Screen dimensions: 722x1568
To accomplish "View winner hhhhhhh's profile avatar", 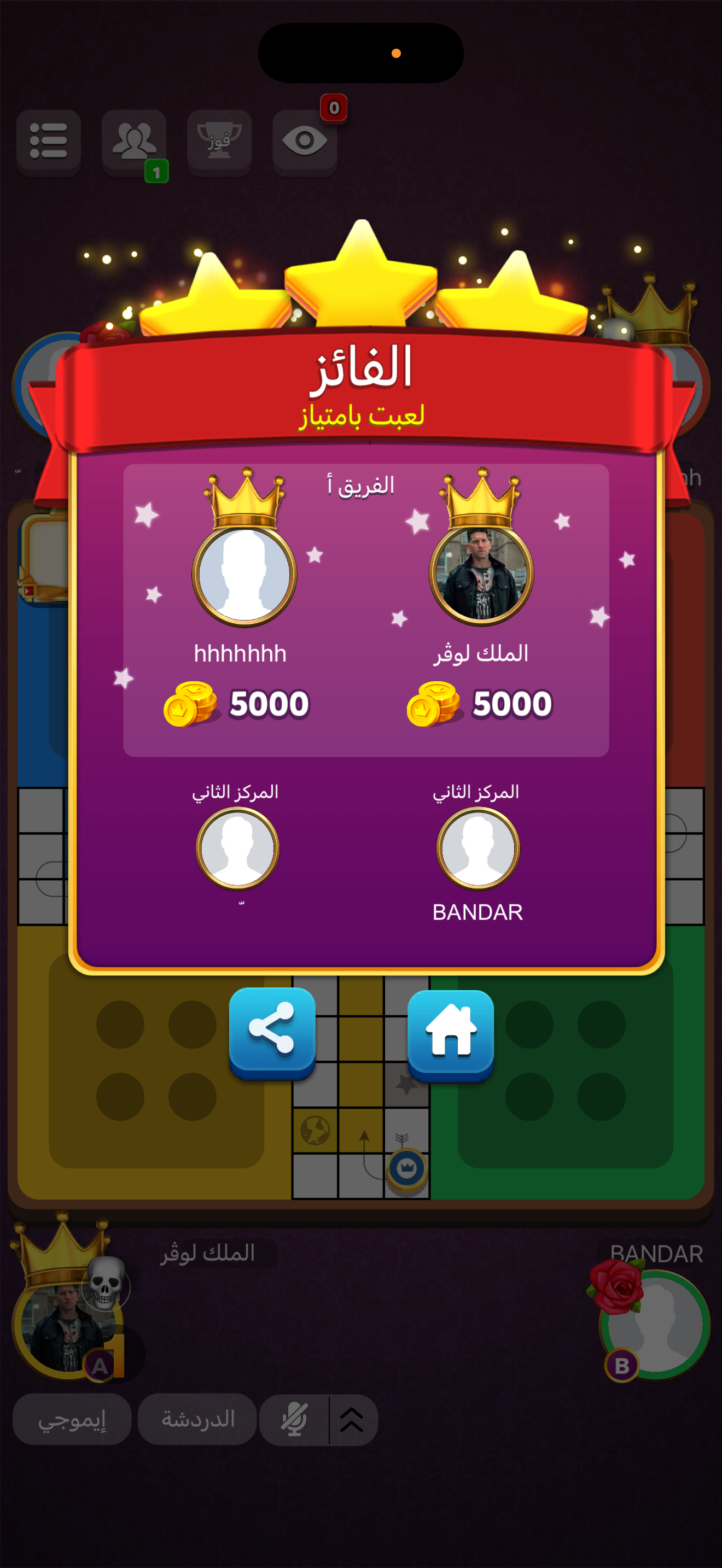I will click(x=244, y=575).
